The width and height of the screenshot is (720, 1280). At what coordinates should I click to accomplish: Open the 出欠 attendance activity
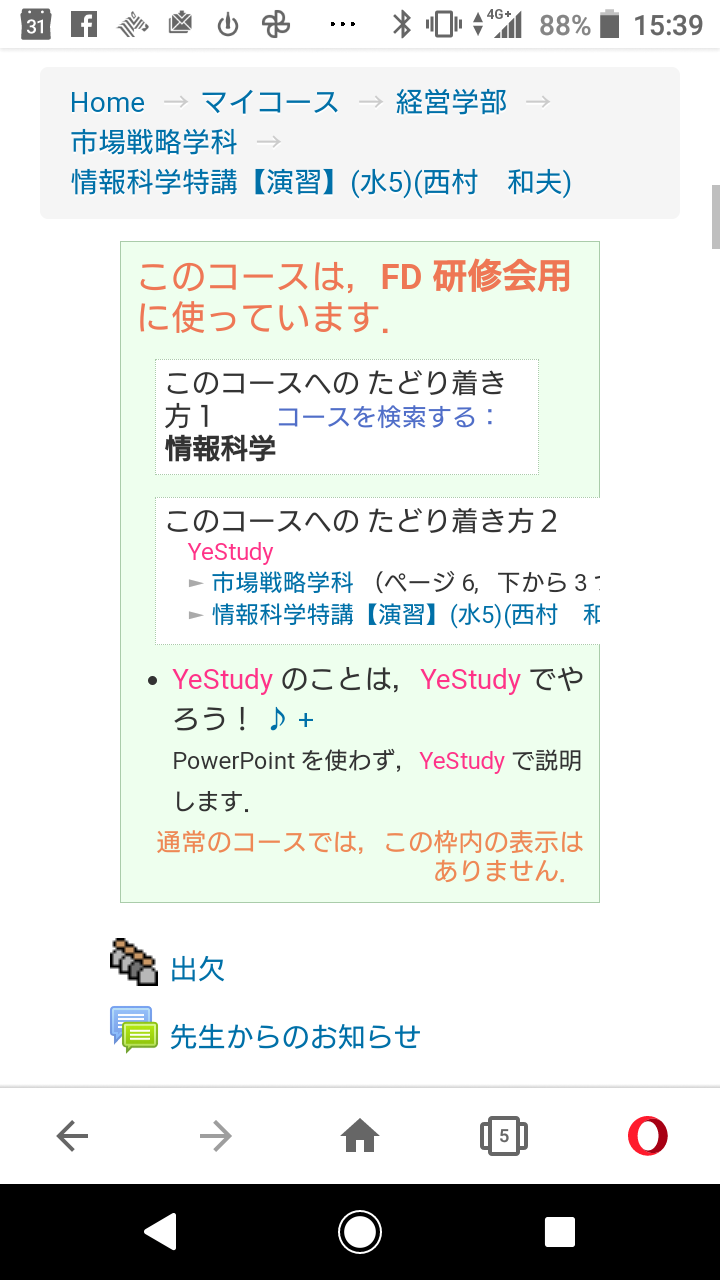(x=197, y=969)
